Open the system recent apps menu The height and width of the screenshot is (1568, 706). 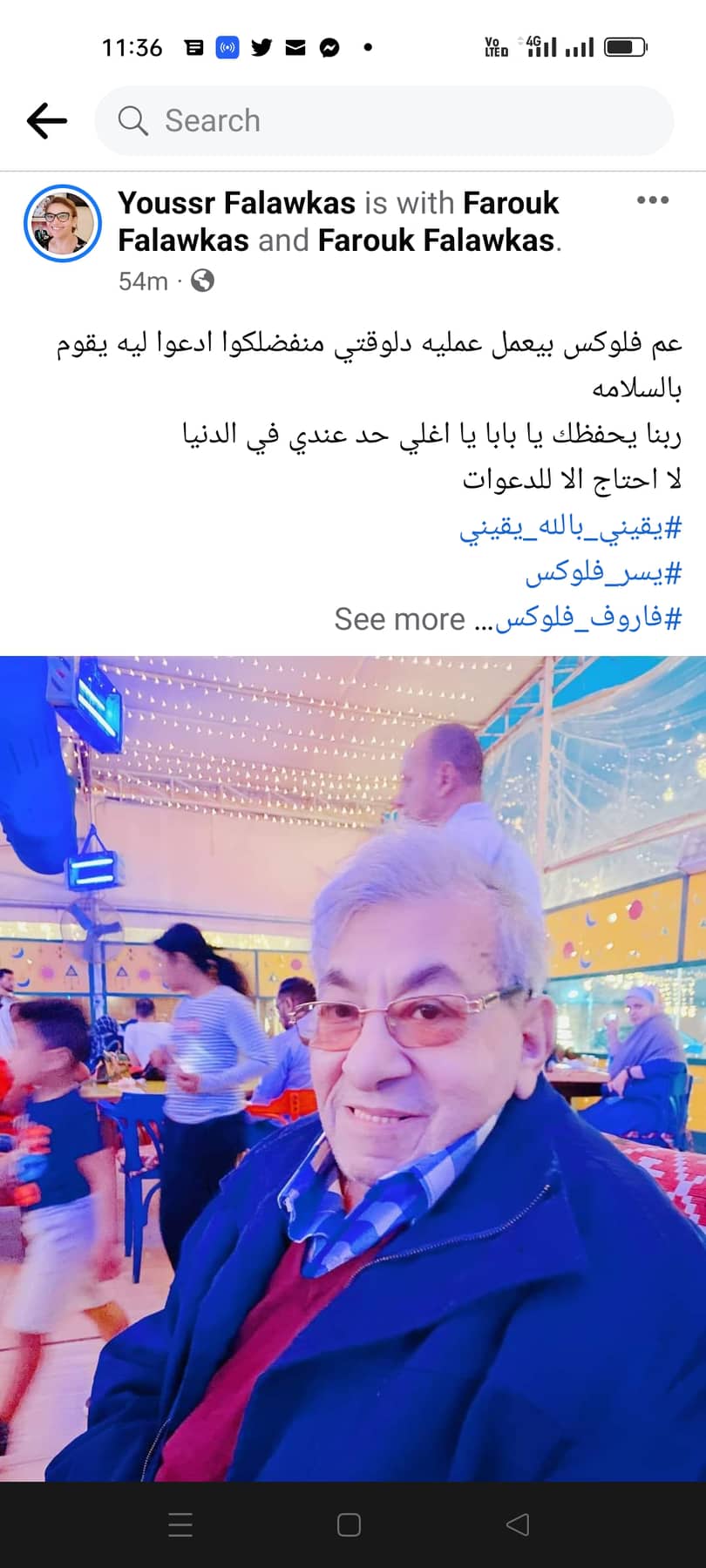tap(180, 1524)
